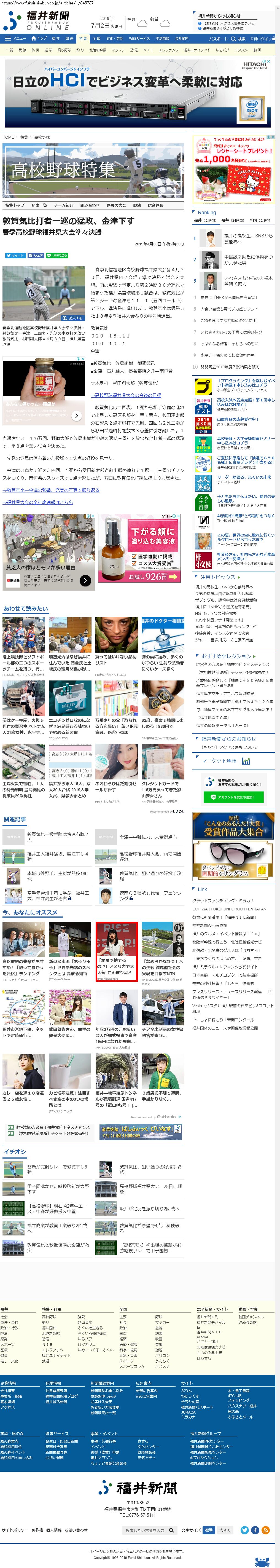280x1568 pixels.
Task: Tap the 高校野球 breadcrumb link
Action: coord(42,138)
